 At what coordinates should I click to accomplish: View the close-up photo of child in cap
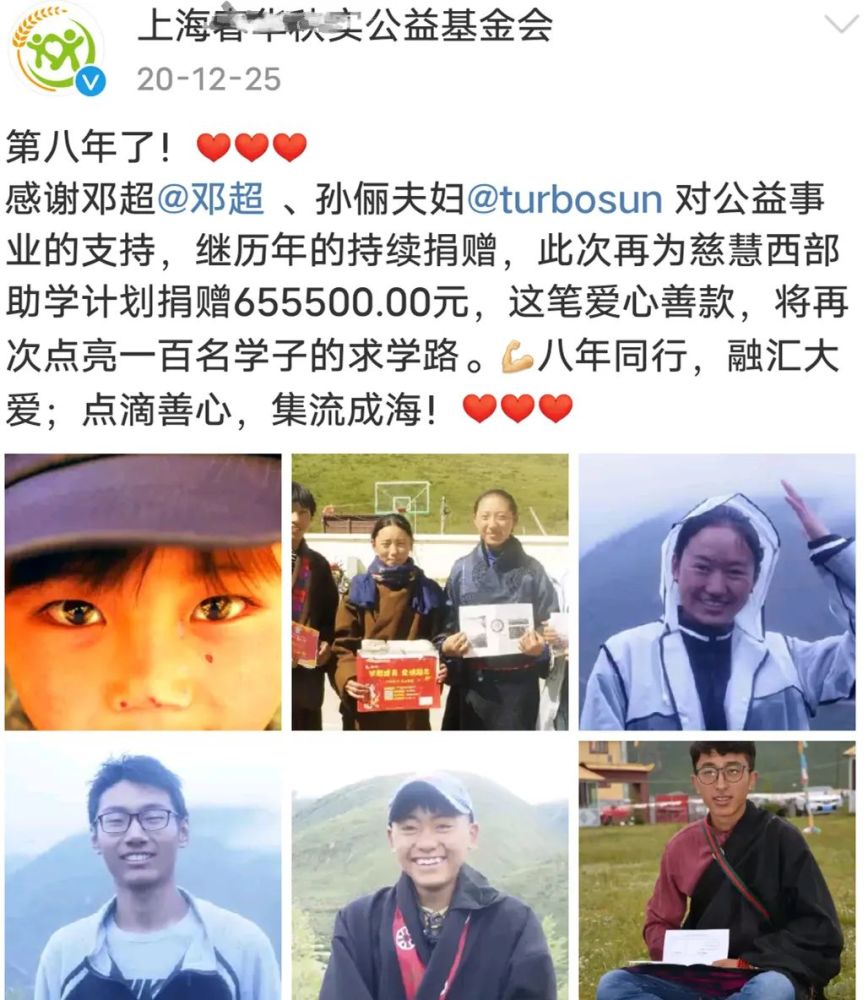[143, 591]
